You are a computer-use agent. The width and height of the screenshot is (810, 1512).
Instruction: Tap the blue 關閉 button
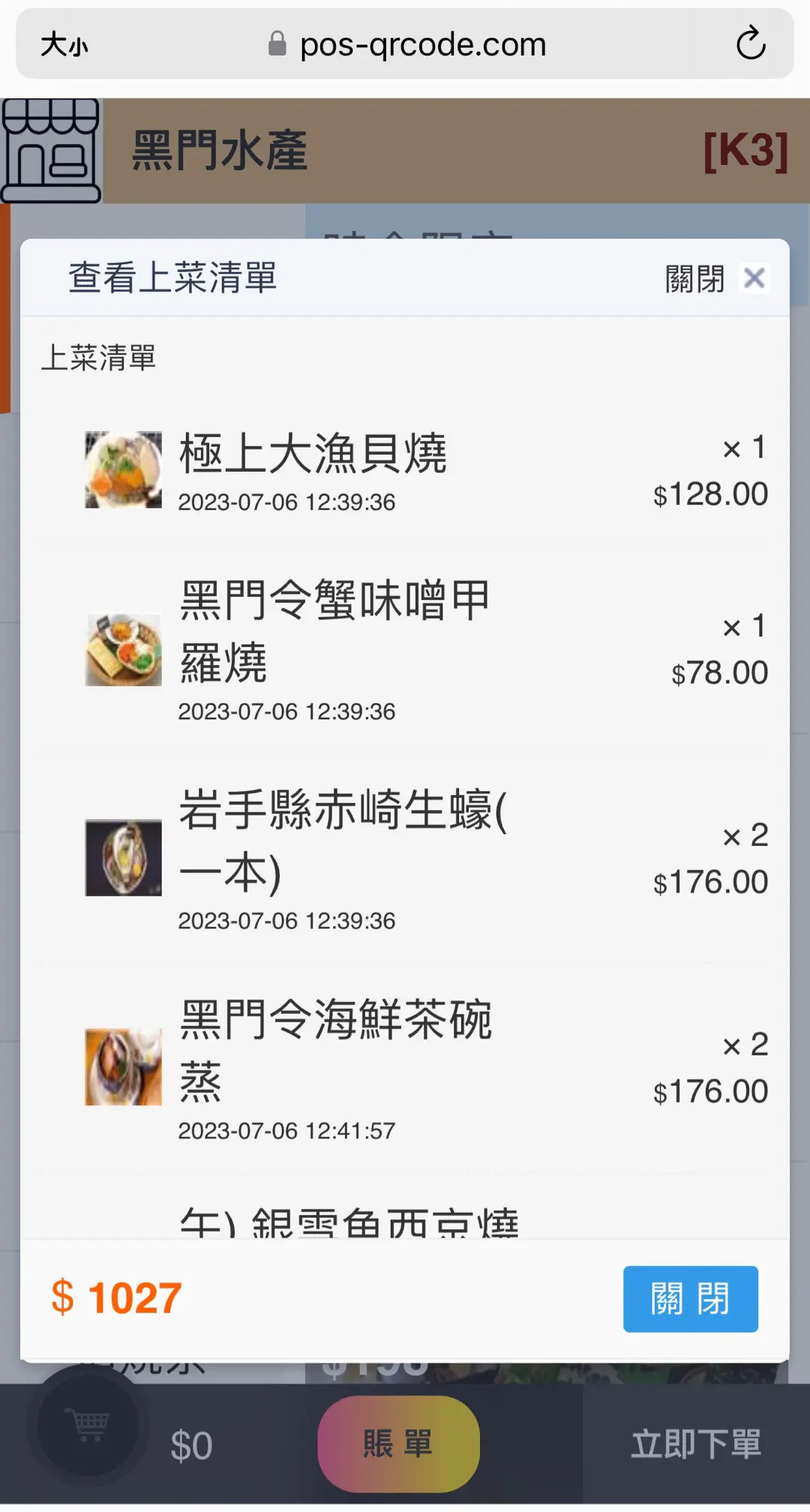click(690, 1298)
